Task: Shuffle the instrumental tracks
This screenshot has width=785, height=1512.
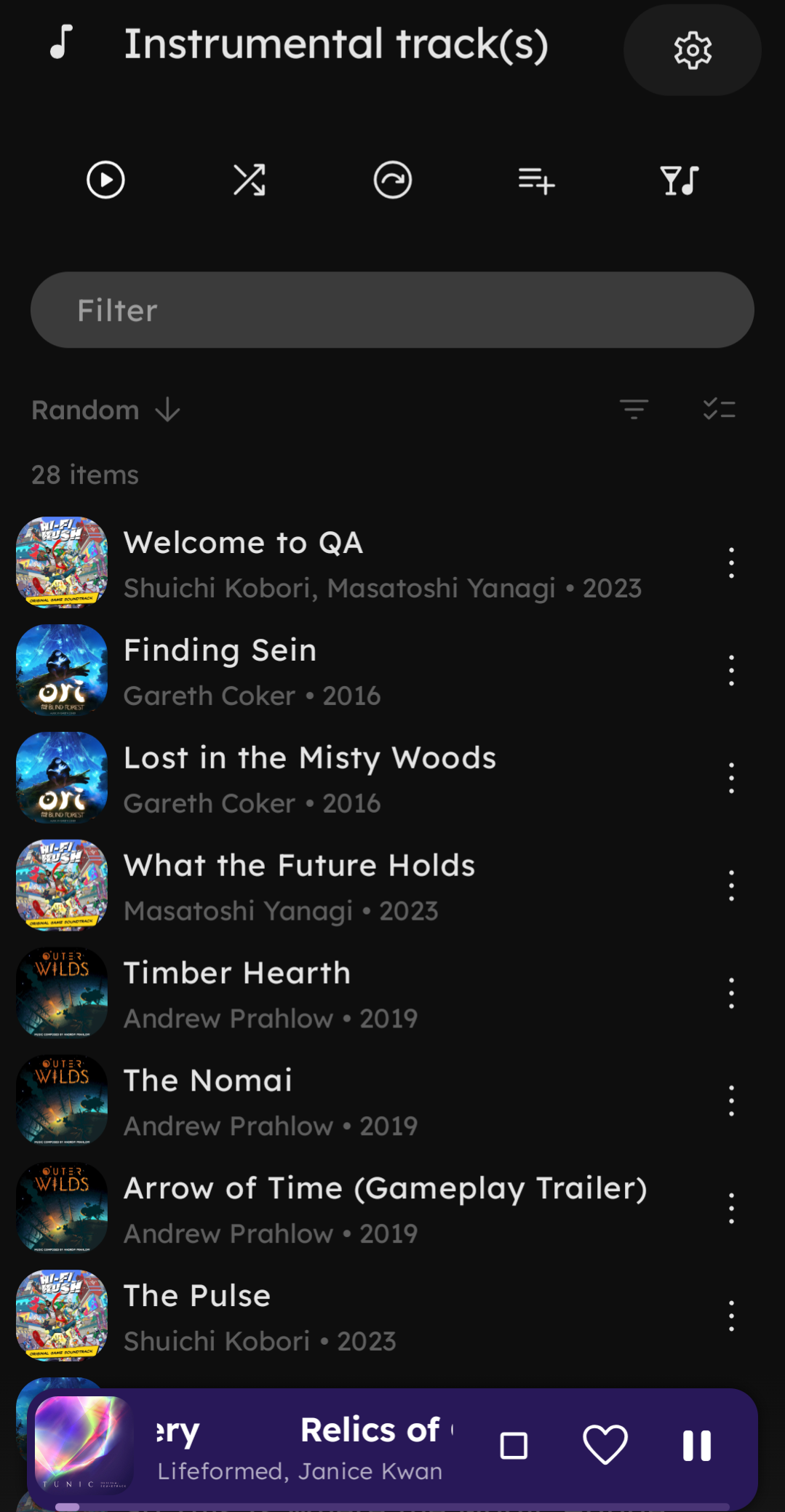Action: (249, 180)
